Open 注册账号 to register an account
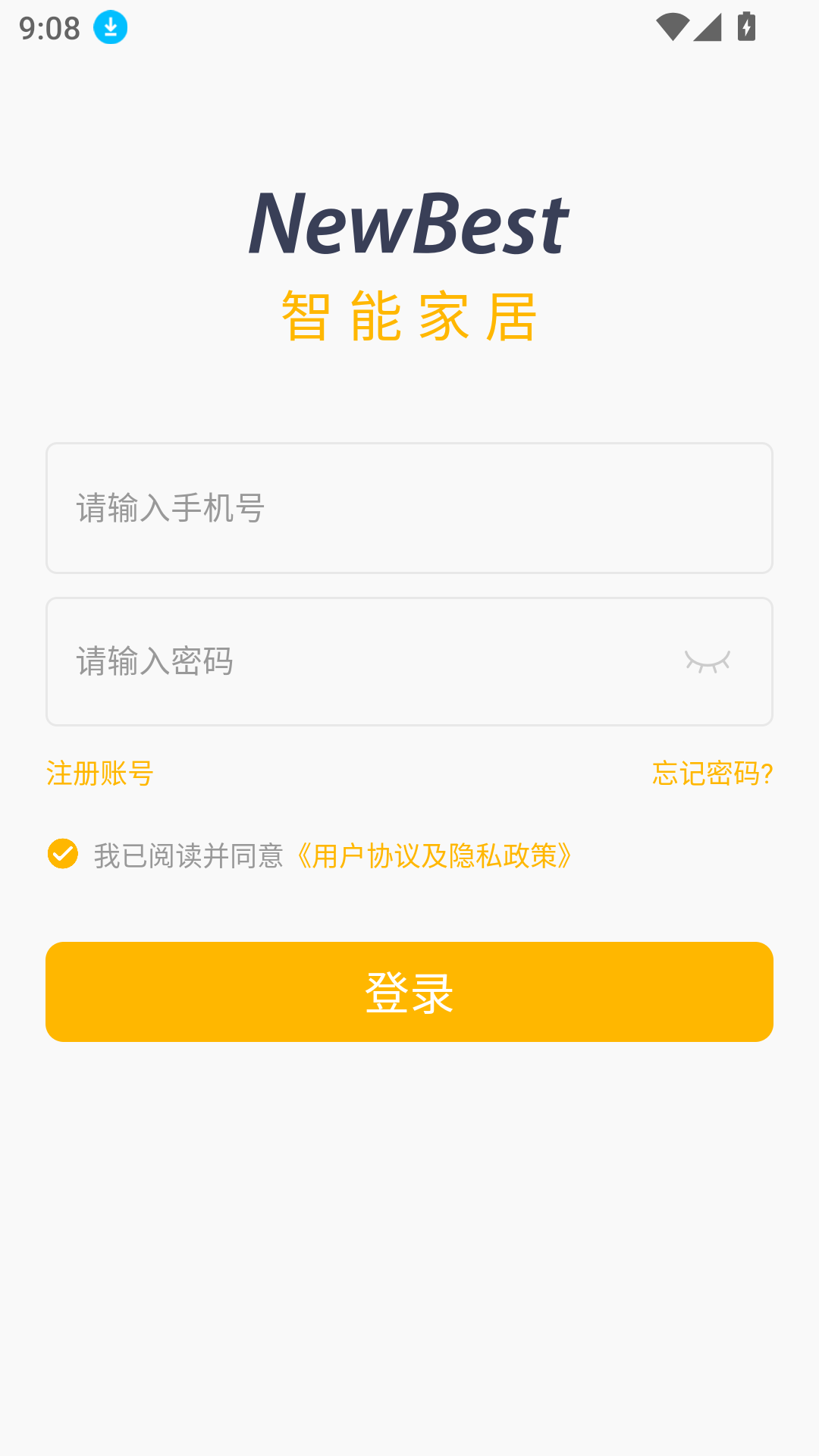 point(100,773)
